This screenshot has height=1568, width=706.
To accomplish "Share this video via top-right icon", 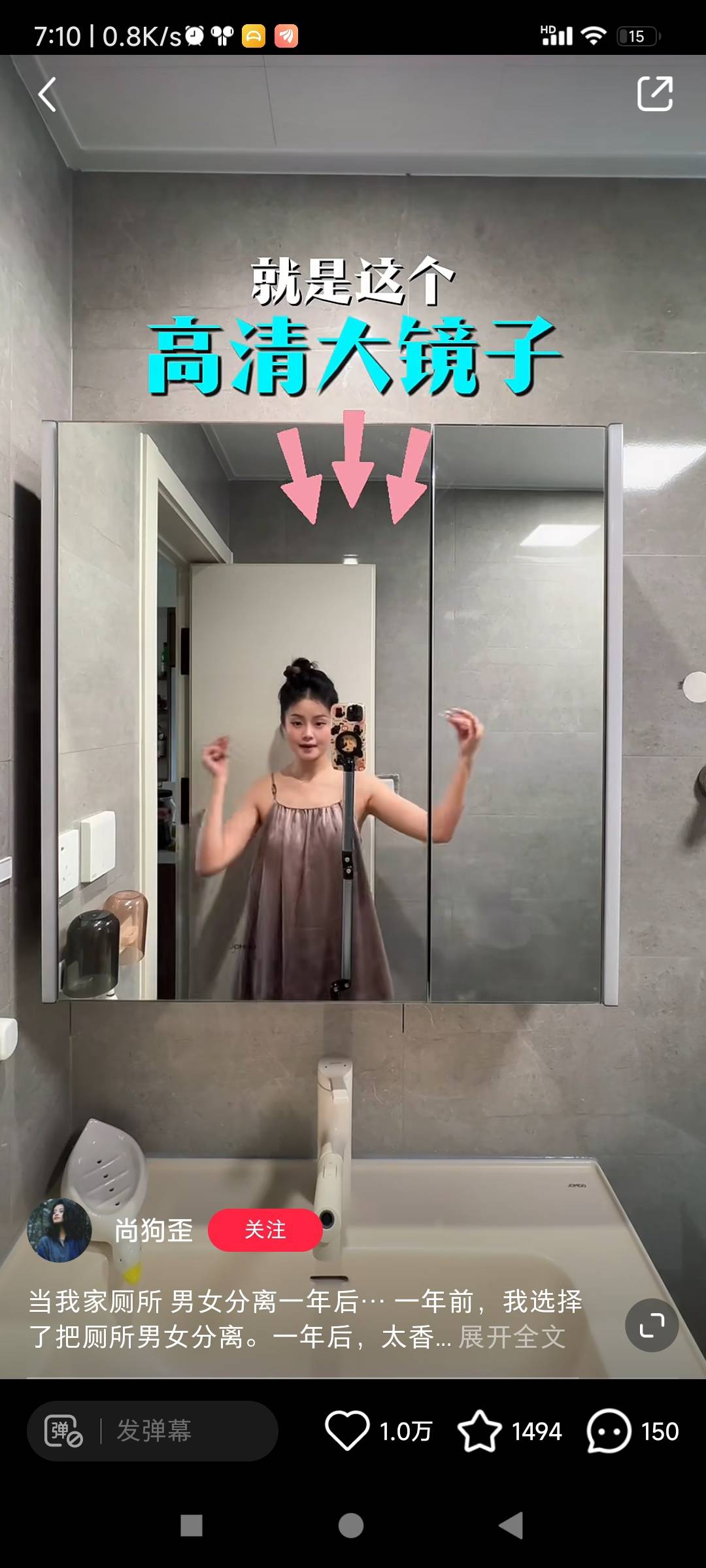I will tap(654, 94).
